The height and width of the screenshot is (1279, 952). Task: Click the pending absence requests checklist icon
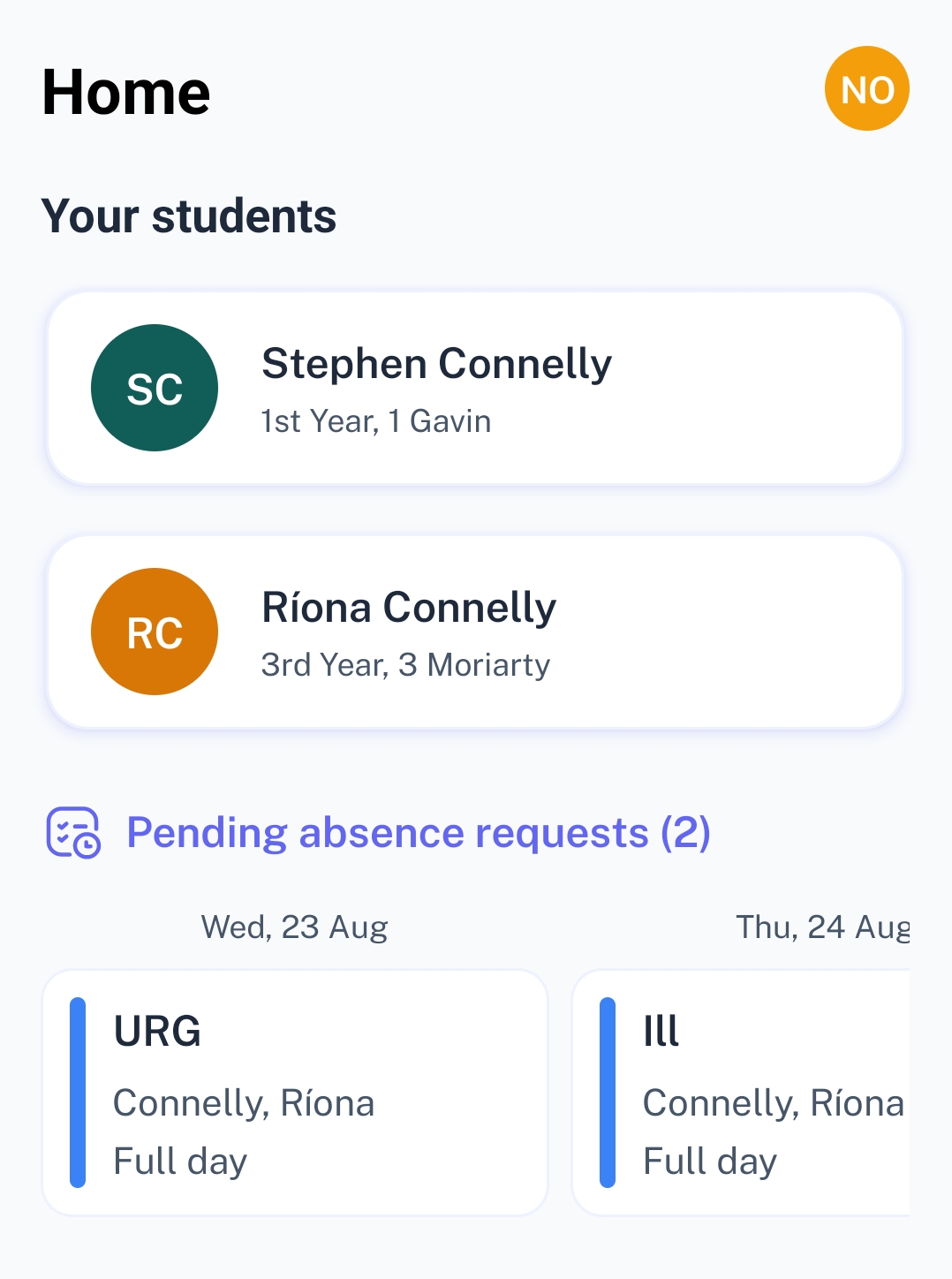tap(72, 831)
